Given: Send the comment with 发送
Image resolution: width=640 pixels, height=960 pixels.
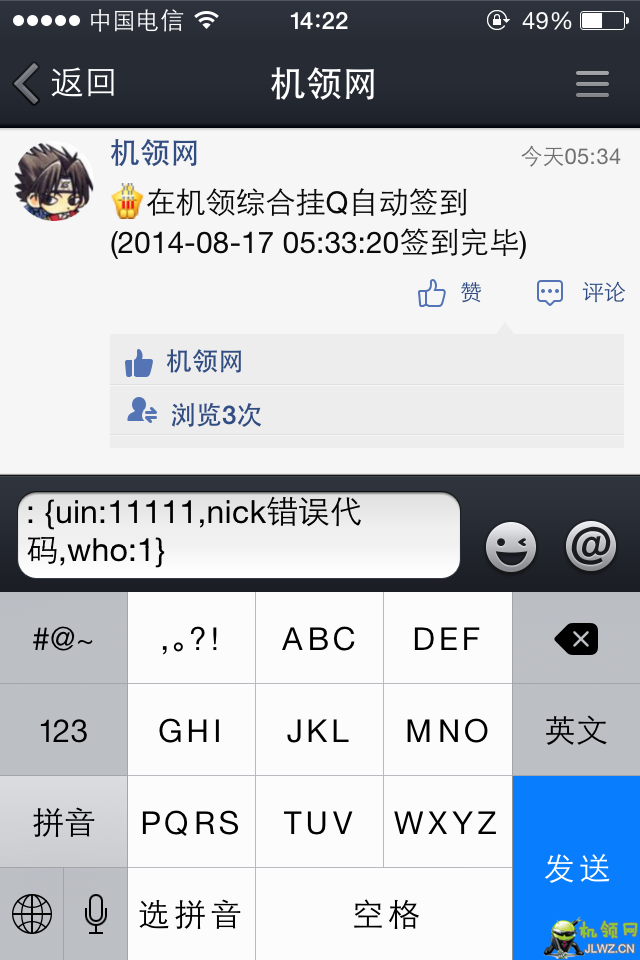Looking at the screenshot, I should click(576, 868).
